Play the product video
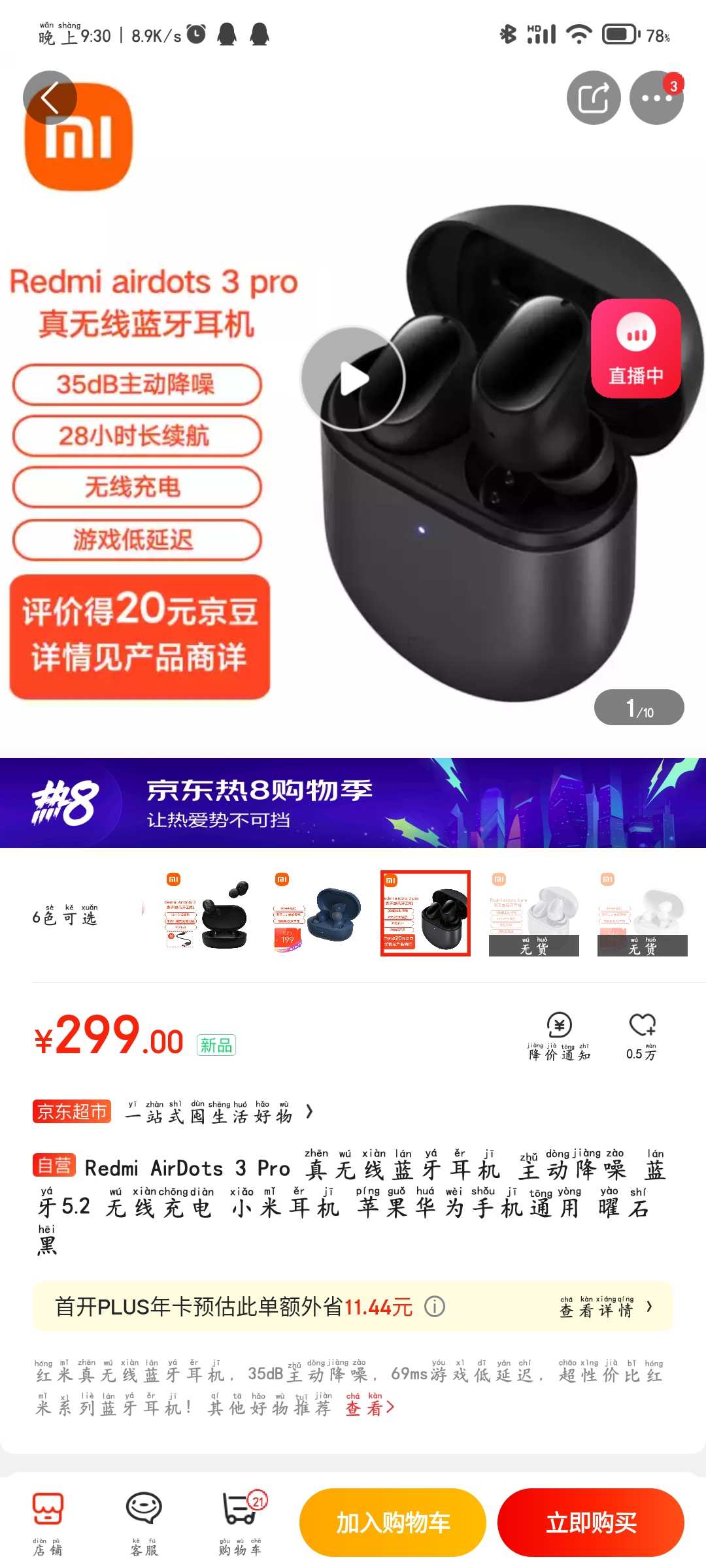The image size is (706, 1568). [x=353, y=379]
